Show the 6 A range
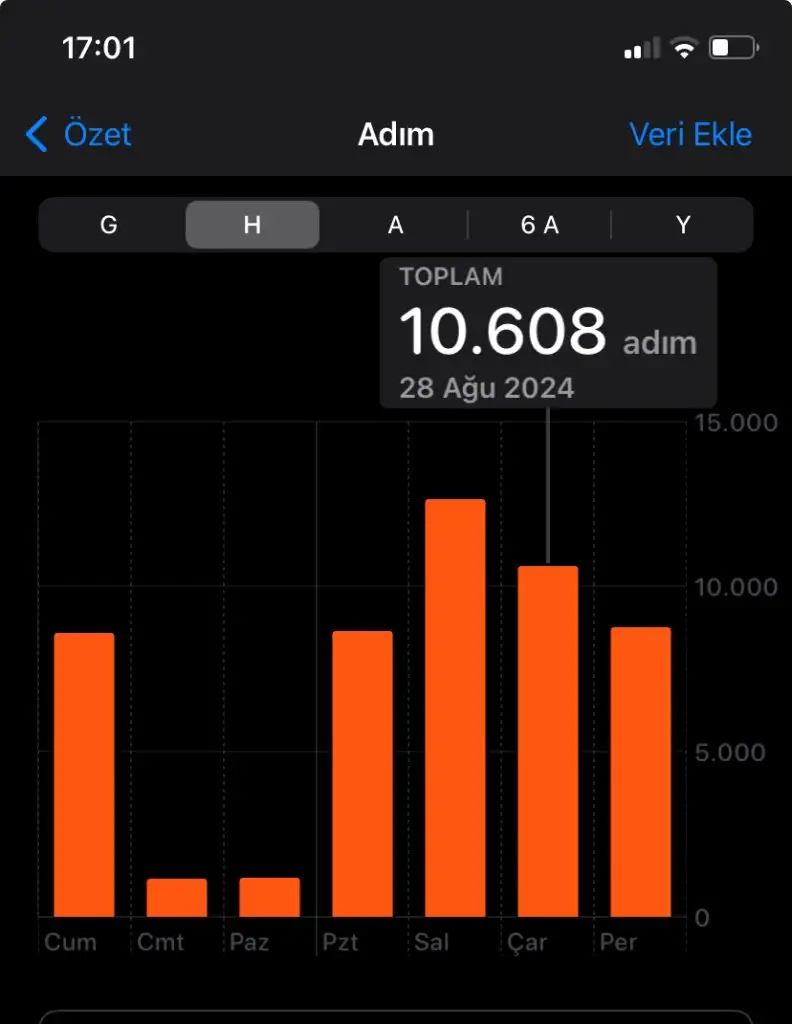Image resolution: width=792 pixels, height=1024 pixels. click(539, 225)
